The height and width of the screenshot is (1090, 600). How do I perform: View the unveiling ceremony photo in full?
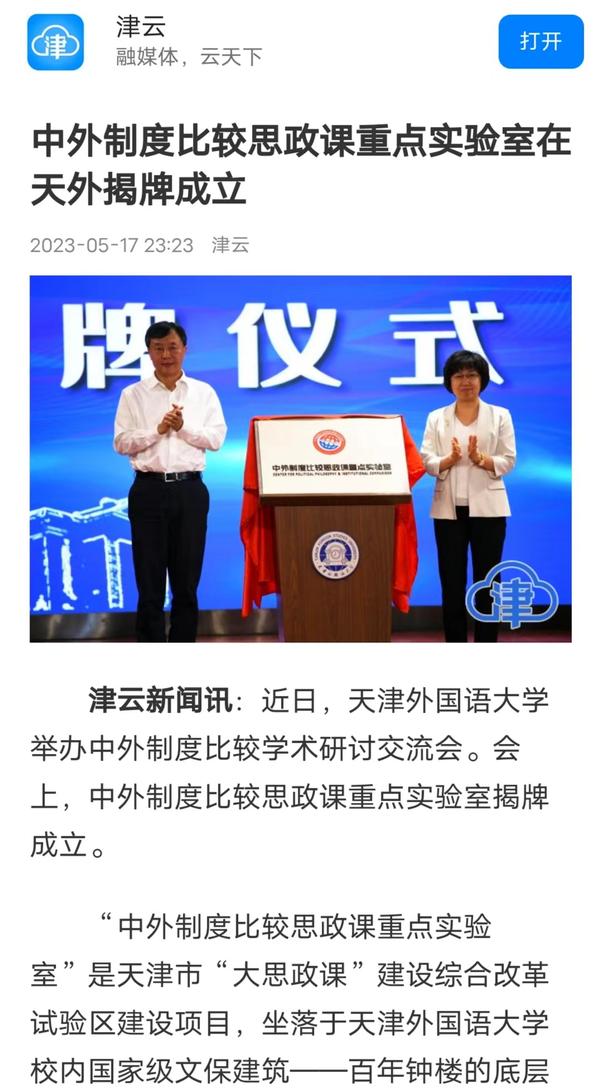click(300, 458)
